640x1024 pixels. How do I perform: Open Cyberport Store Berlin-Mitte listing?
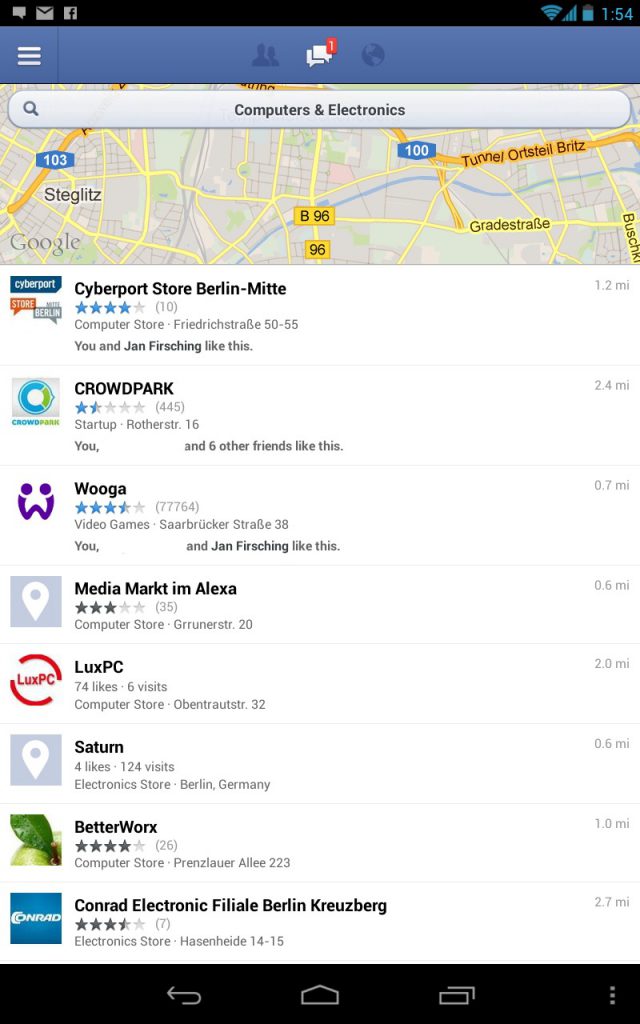point(320,315)
